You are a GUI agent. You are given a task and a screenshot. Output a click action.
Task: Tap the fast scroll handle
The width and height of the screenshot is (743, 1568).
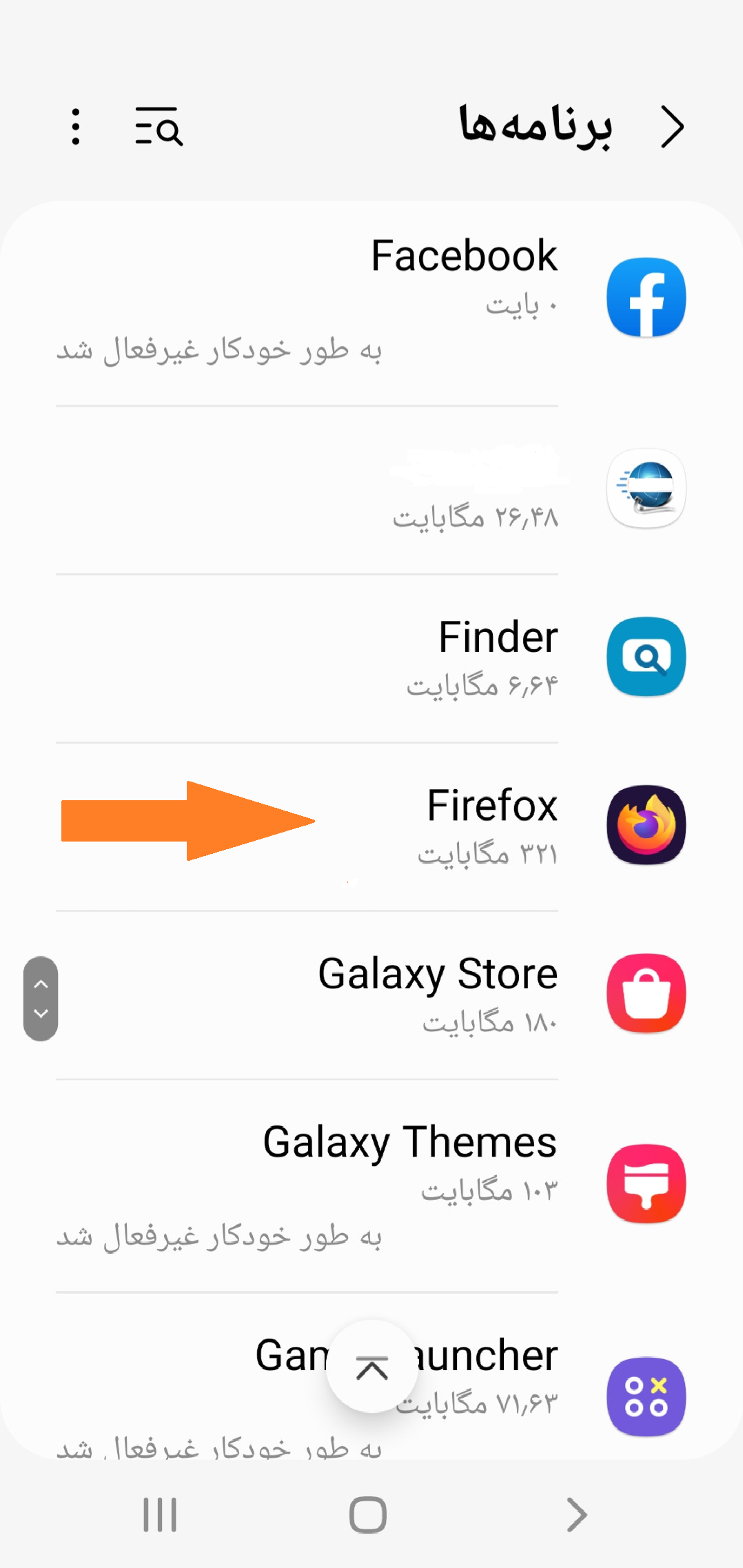point(41,998)
